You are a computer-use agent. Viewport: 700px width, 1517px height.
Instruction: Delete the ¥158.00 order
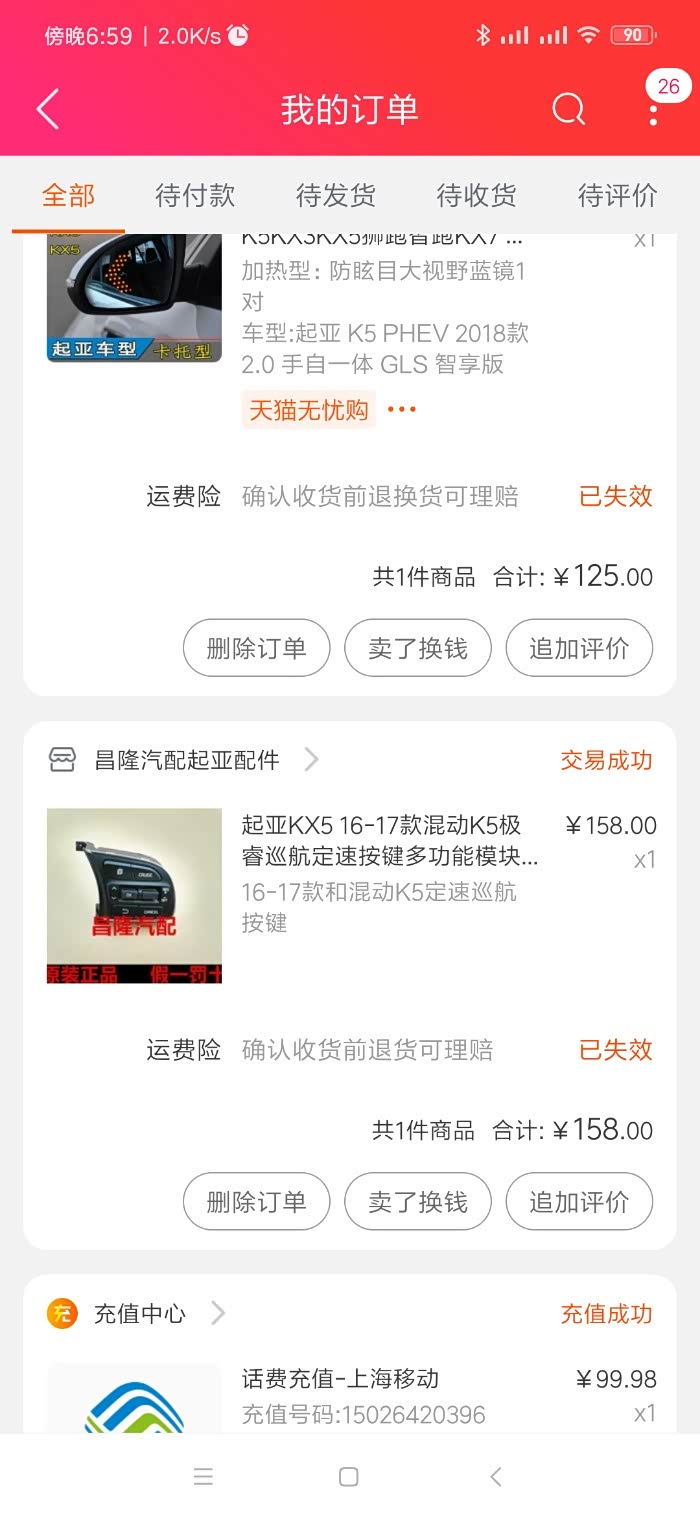click(256, 1201)
